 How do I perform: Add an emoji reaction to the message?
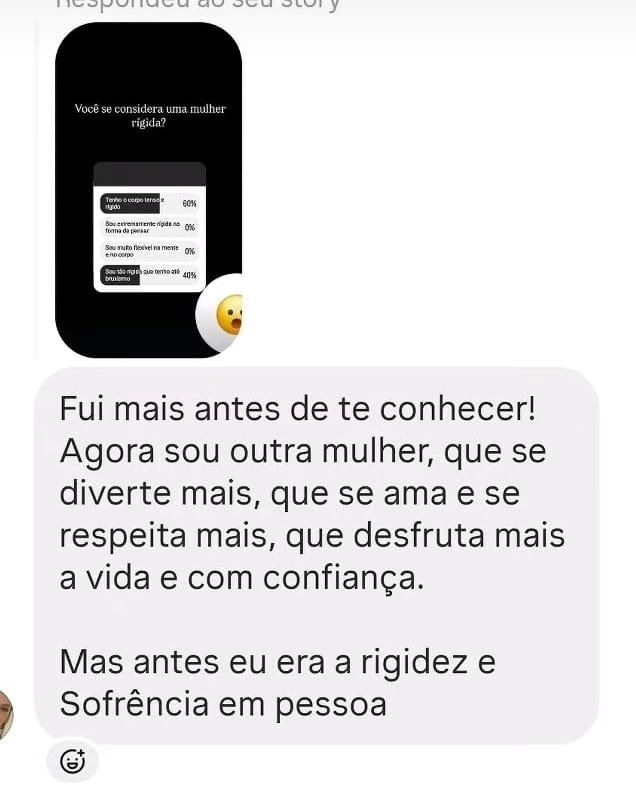click(x=72, y=762)
